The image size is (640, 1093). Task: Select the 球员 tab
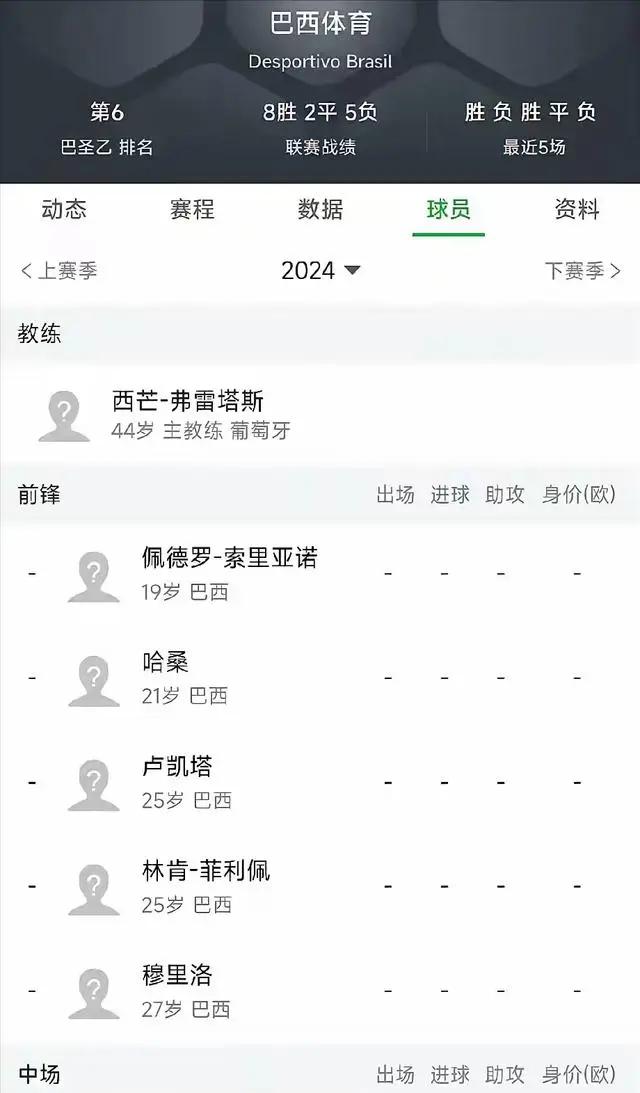(448, 209)
